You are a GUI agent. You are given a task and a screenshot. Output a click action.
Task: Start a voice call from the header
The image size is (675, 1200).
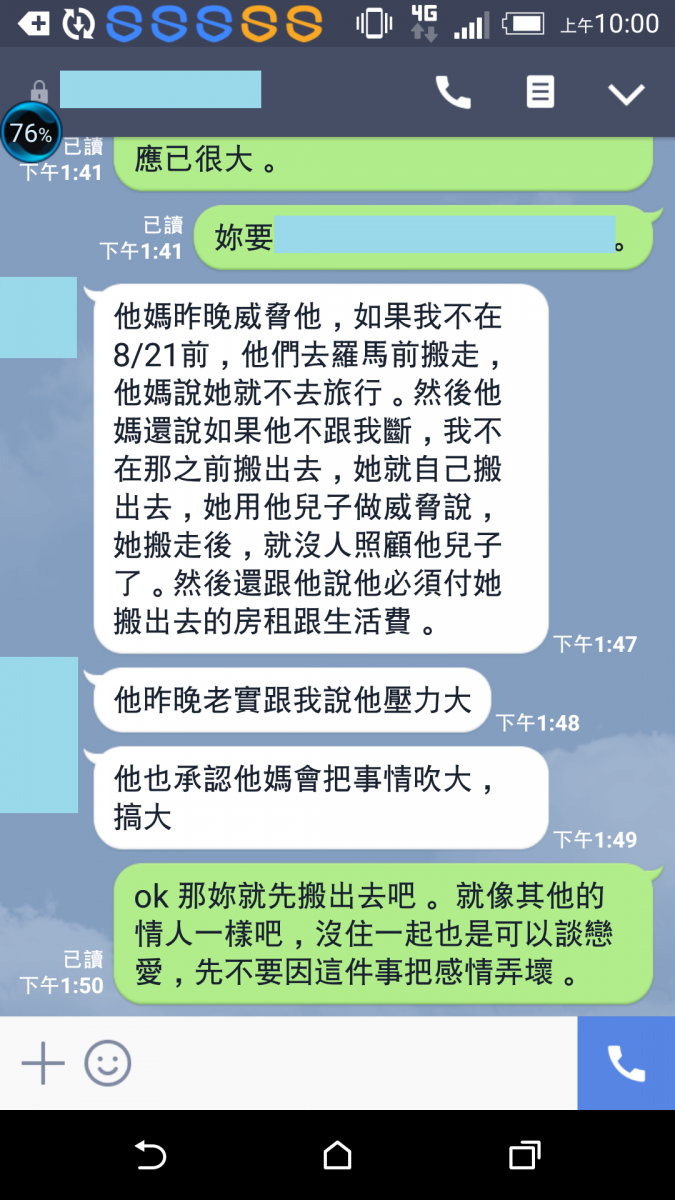453,93
